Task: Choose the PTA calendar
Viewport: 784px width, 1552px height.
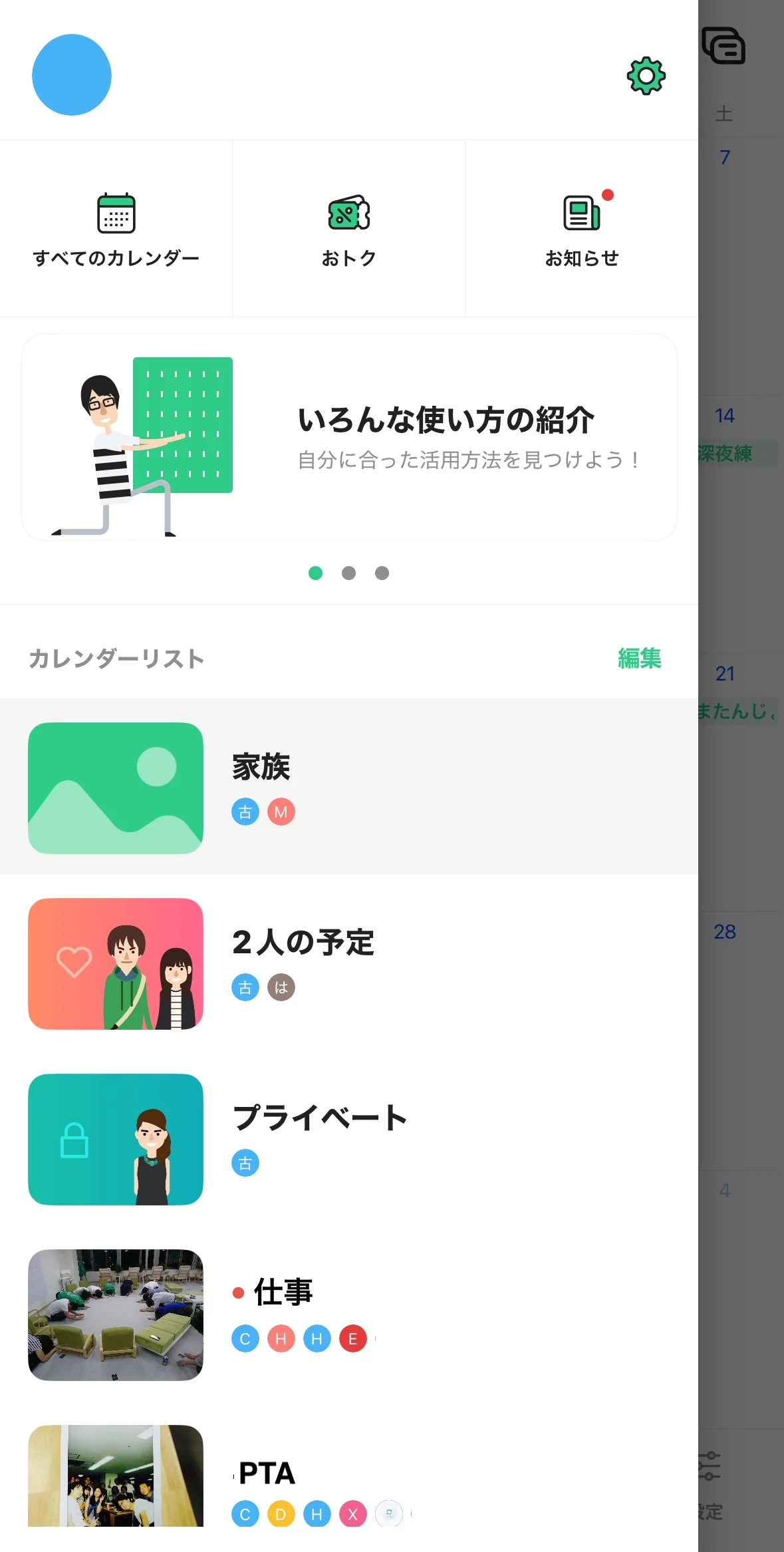Action: [349, 1480]
